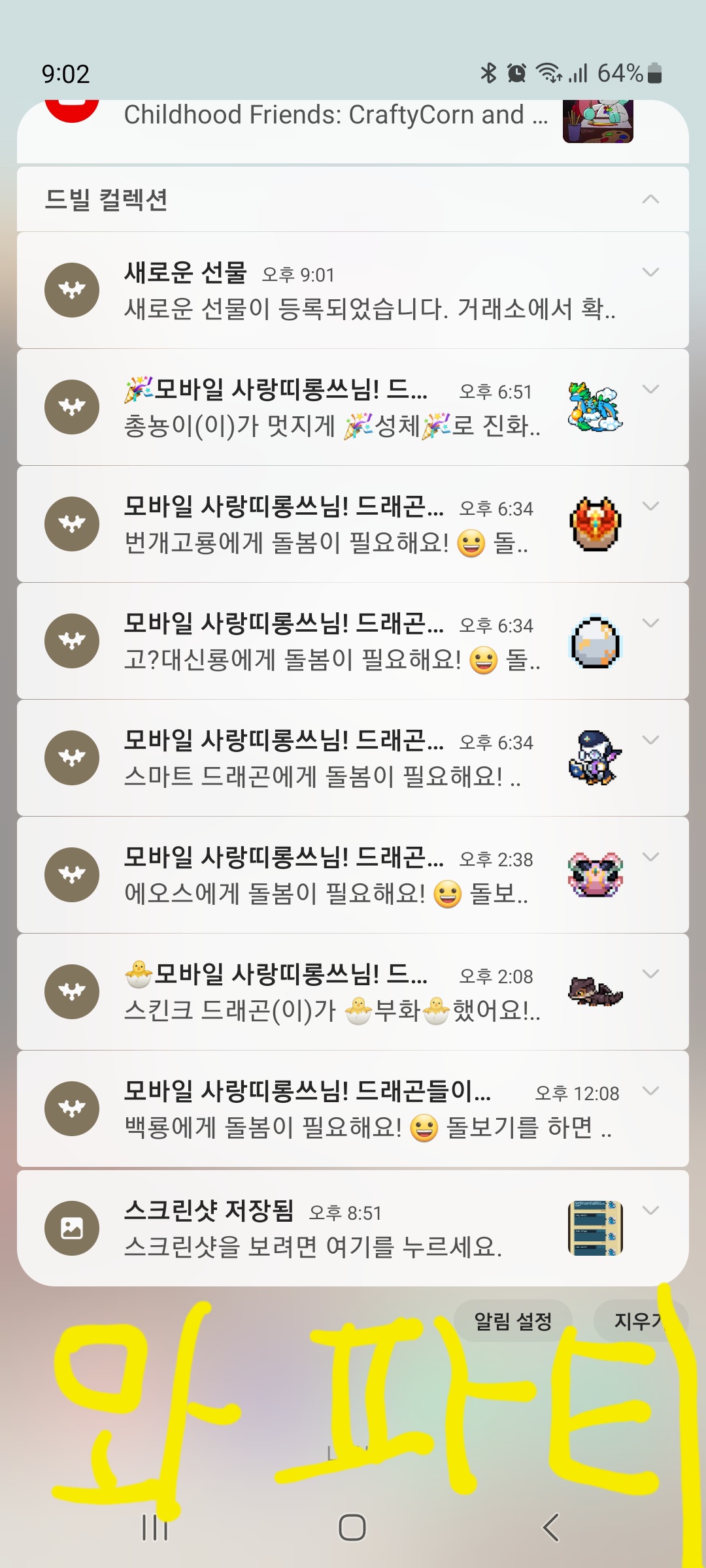Tap the system back button
The height and width of the screenshot is (1568, 706).
click(551, 1527)
